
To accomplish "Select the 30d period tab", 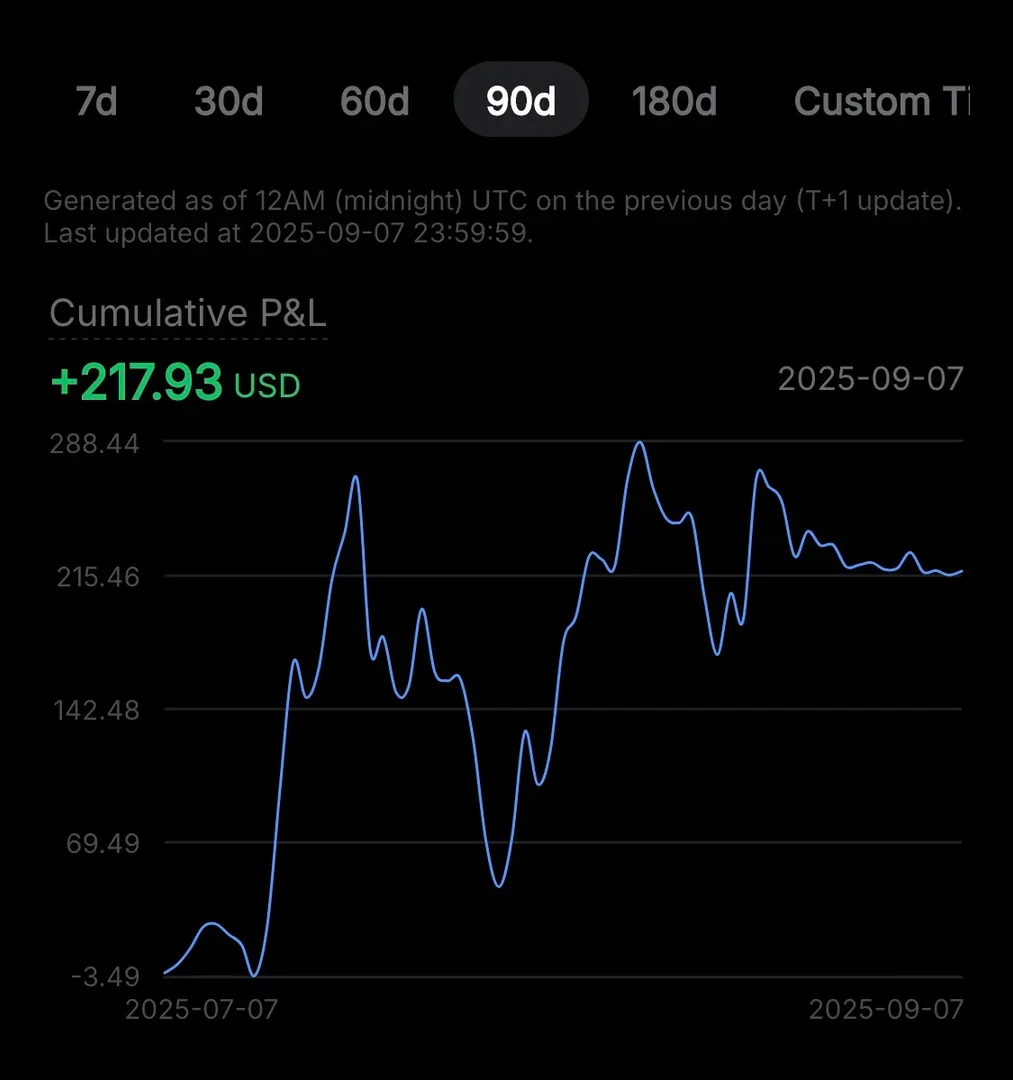I will pos(229,101).
